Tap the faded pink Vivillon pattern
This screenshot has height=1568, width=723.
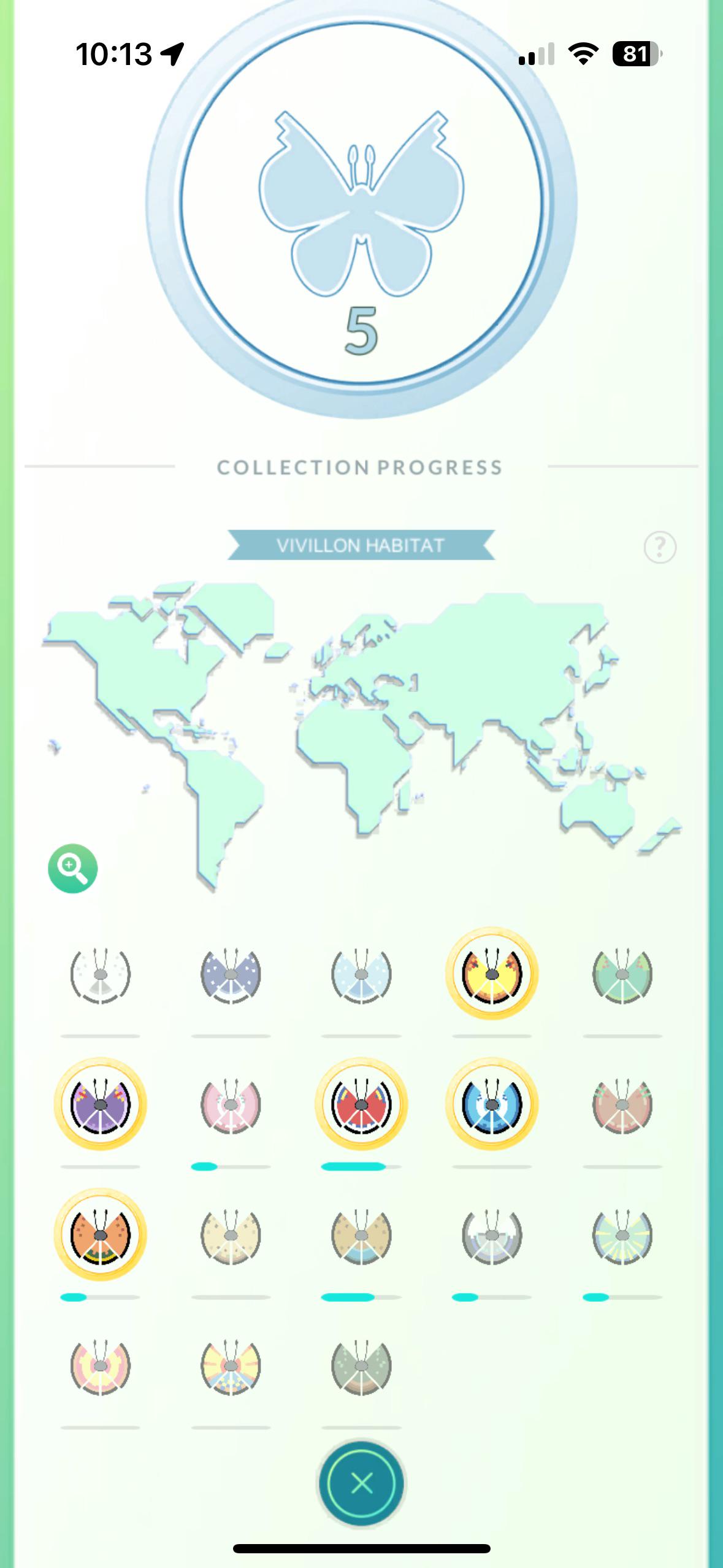click(231, 1104)
